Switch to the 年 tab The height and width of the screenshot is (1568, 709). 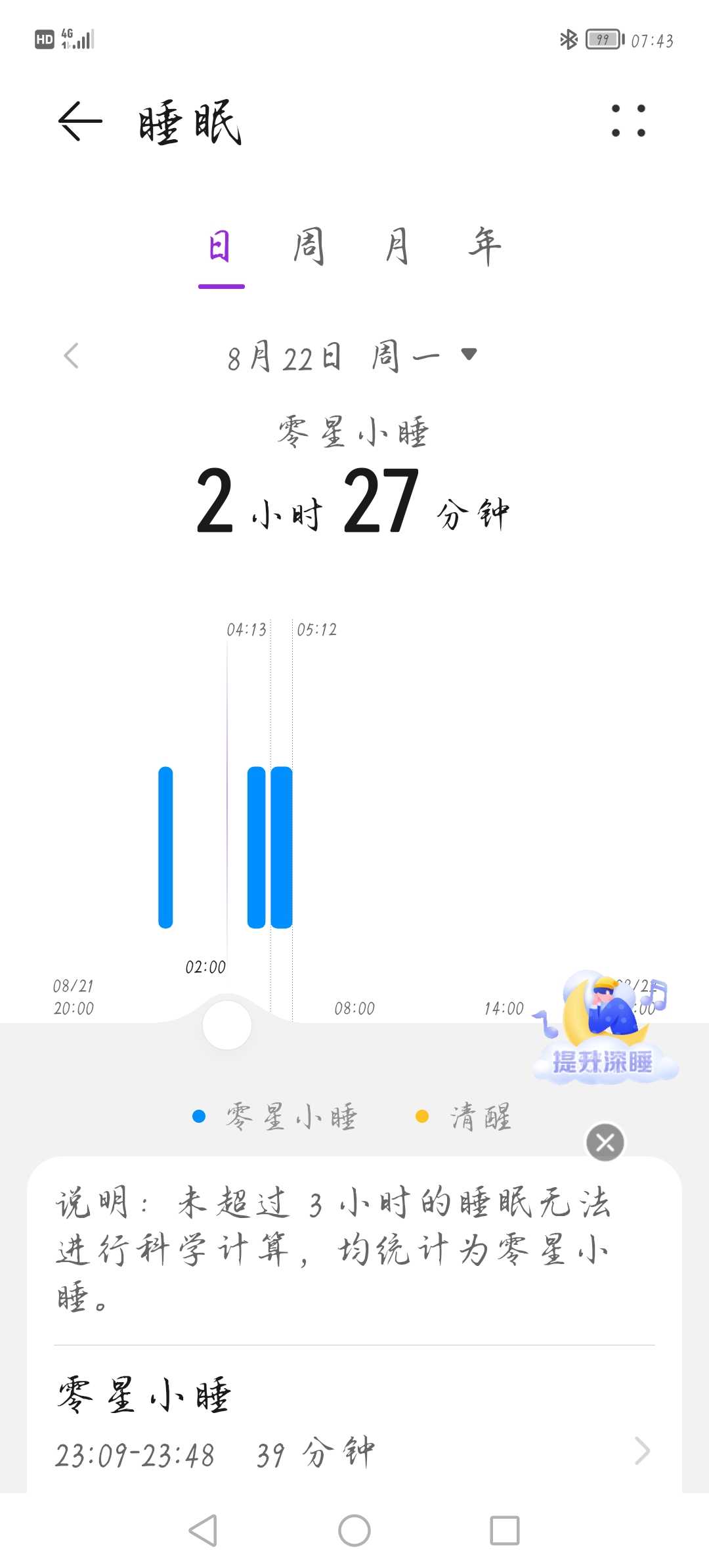(485, 247)
